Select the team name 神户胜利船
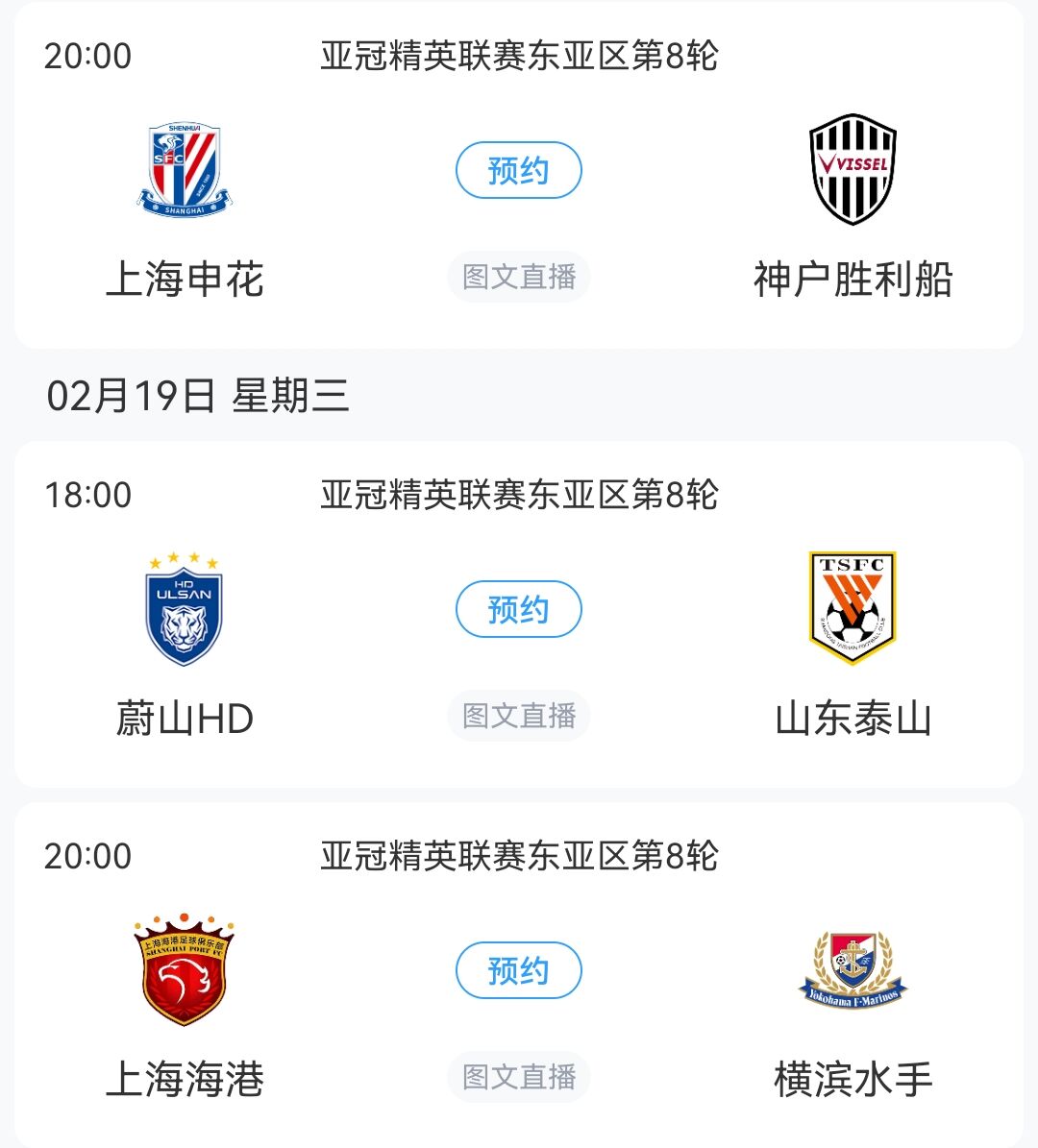This screenshot has width=1038, height=1148. 851,277
